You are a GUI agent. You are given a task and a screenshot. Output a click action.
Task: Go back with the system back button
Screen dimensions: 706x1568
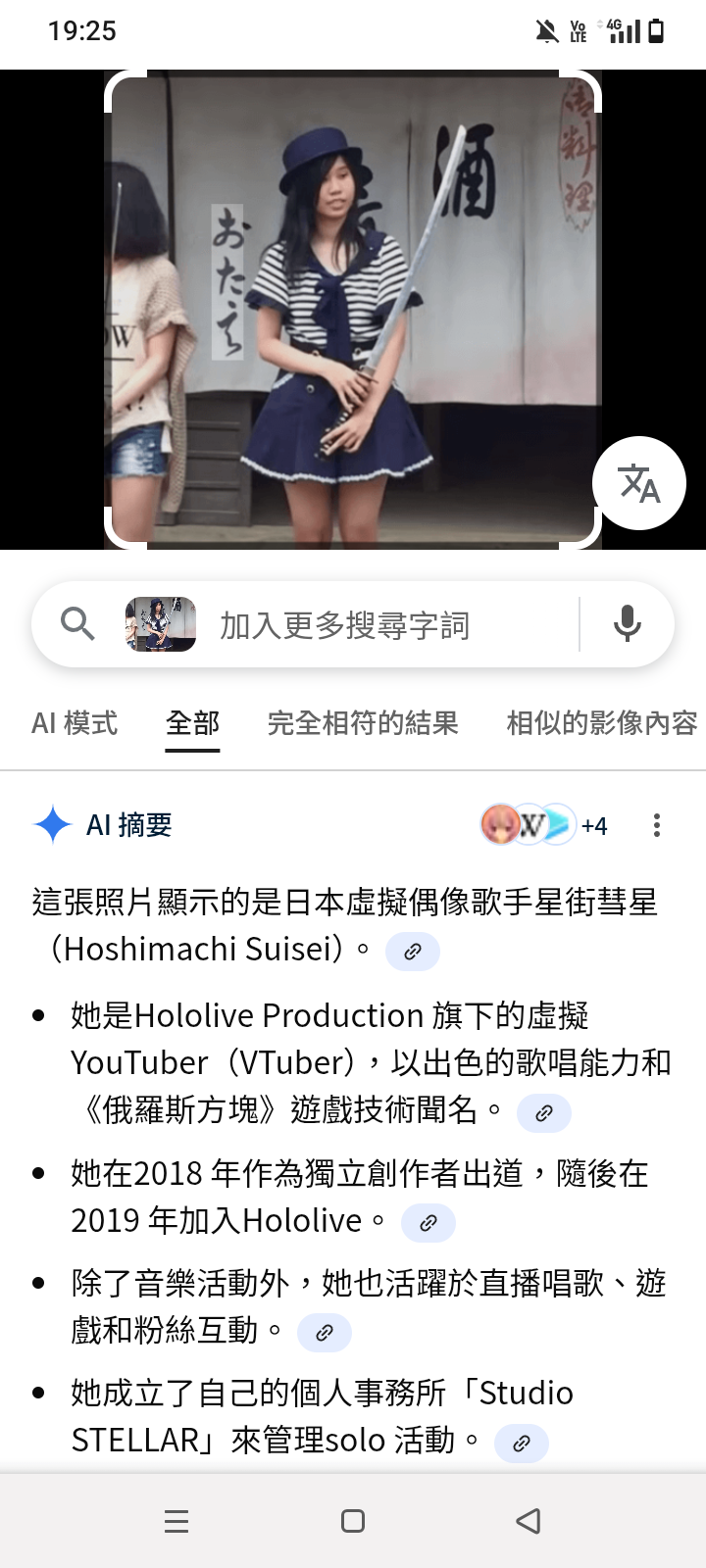coord(529,1521)
